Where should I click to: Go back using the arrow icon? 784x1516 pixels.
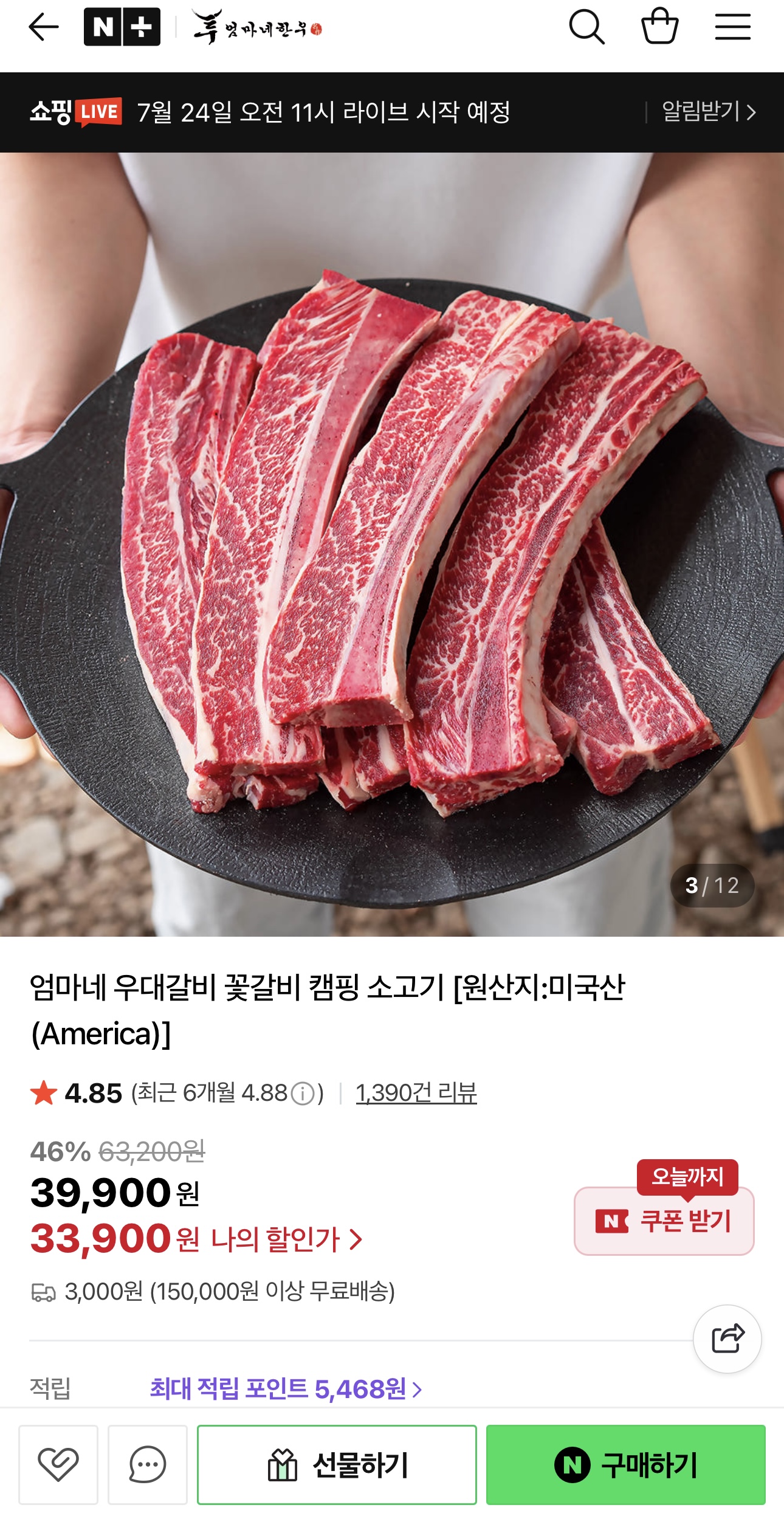coord(44,27)
